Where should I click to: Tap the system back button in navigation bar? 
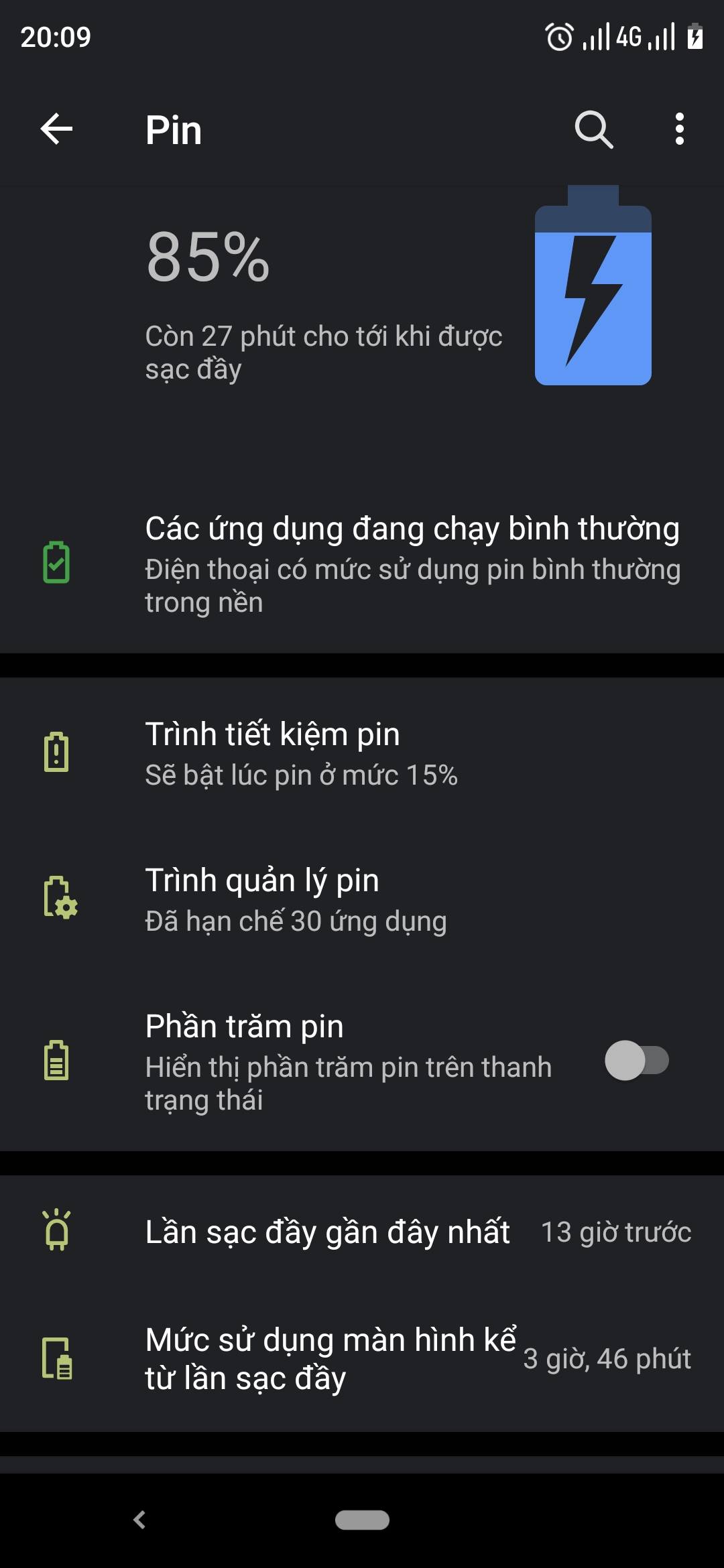pyautogui.click(x=139, y=1520)
